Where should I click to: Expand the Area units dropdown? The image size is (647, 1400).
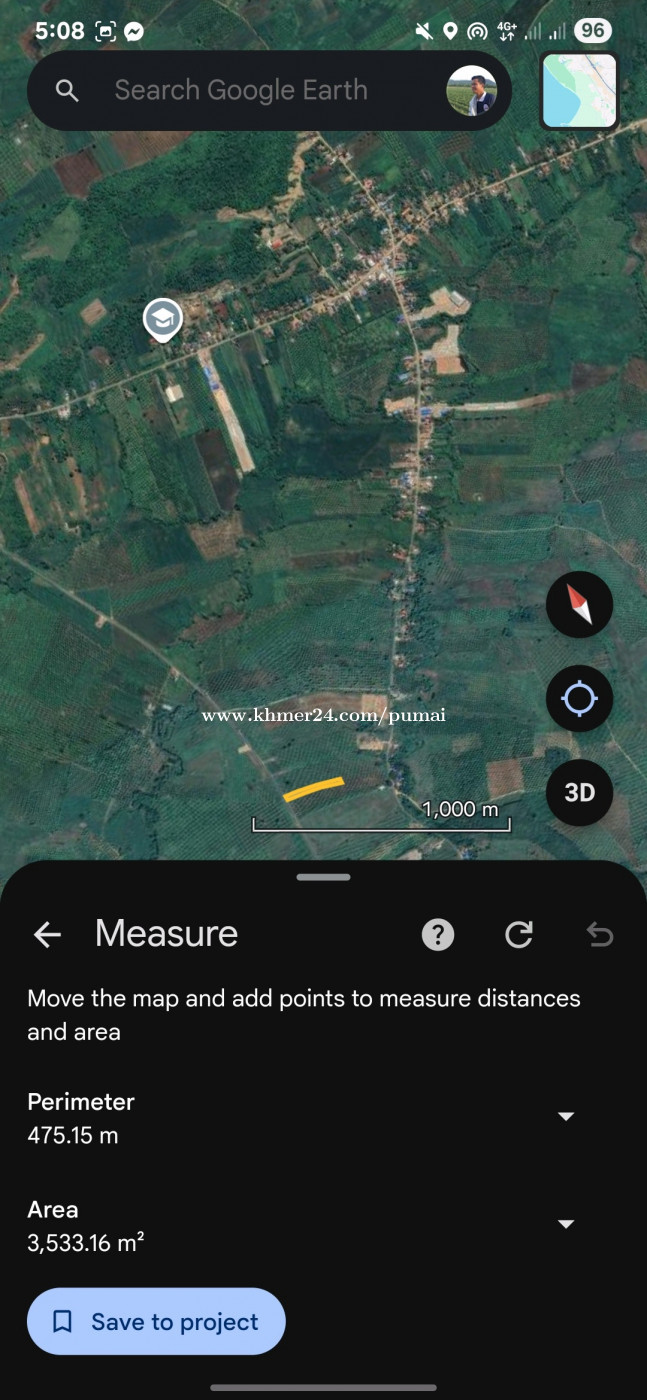tap(566, 1224)
